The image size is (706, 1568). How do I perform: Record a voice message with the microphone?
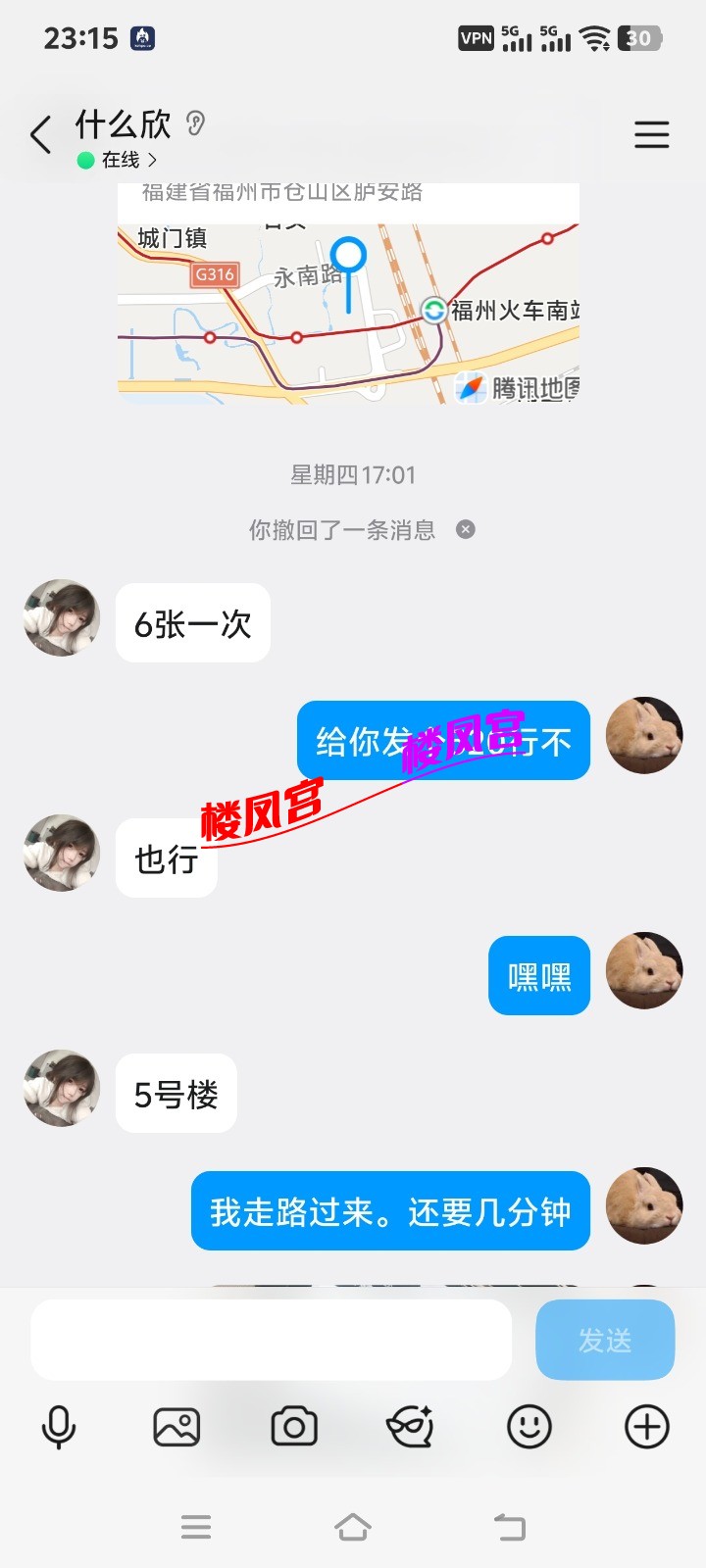pyautogui.click(x=59, y=1427)
